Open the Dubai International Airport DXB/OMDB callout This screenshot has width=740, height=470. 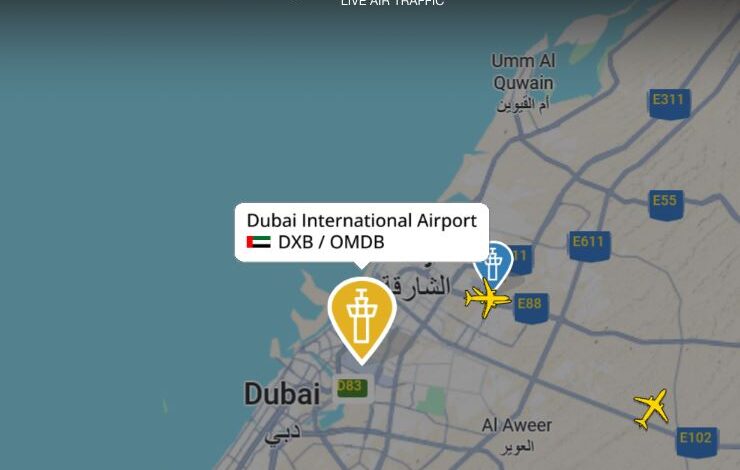pos(361,231)
